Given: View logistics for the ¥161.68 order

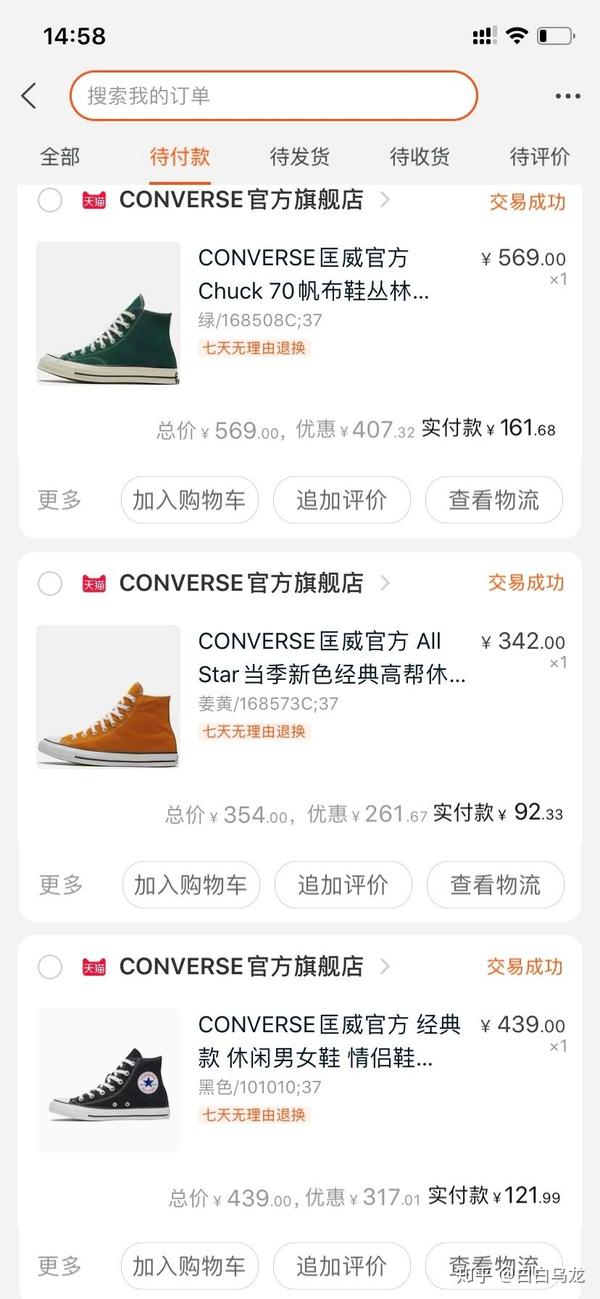Looking at the screenshot, I should [494, 500].
